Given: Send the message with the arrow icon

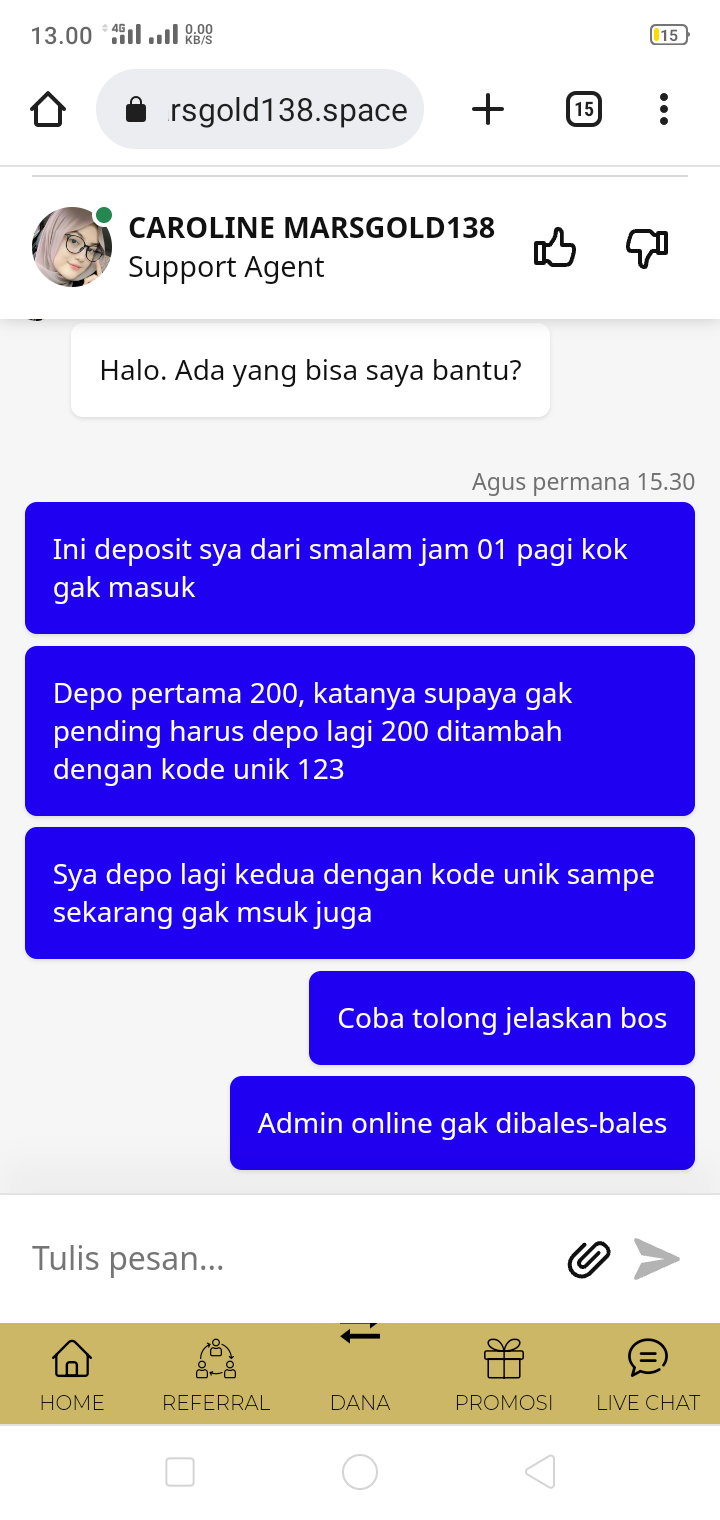Looking at the screenshot, I should coord(657,1259).
